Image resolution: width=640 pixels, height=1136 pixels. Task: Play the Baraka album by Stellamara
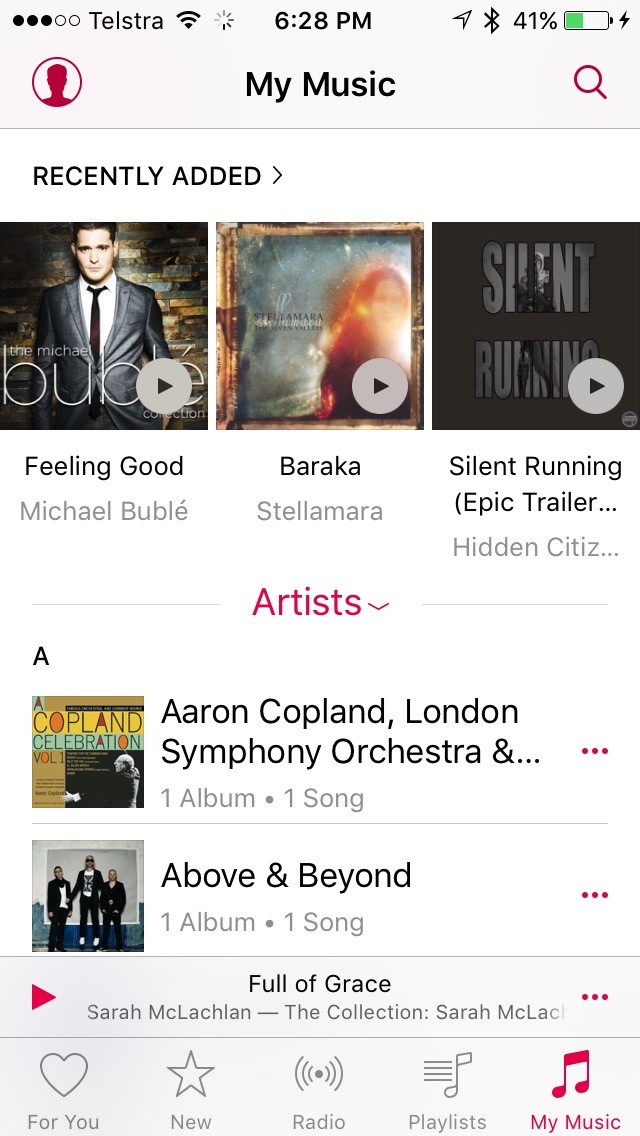pos(380,386)
